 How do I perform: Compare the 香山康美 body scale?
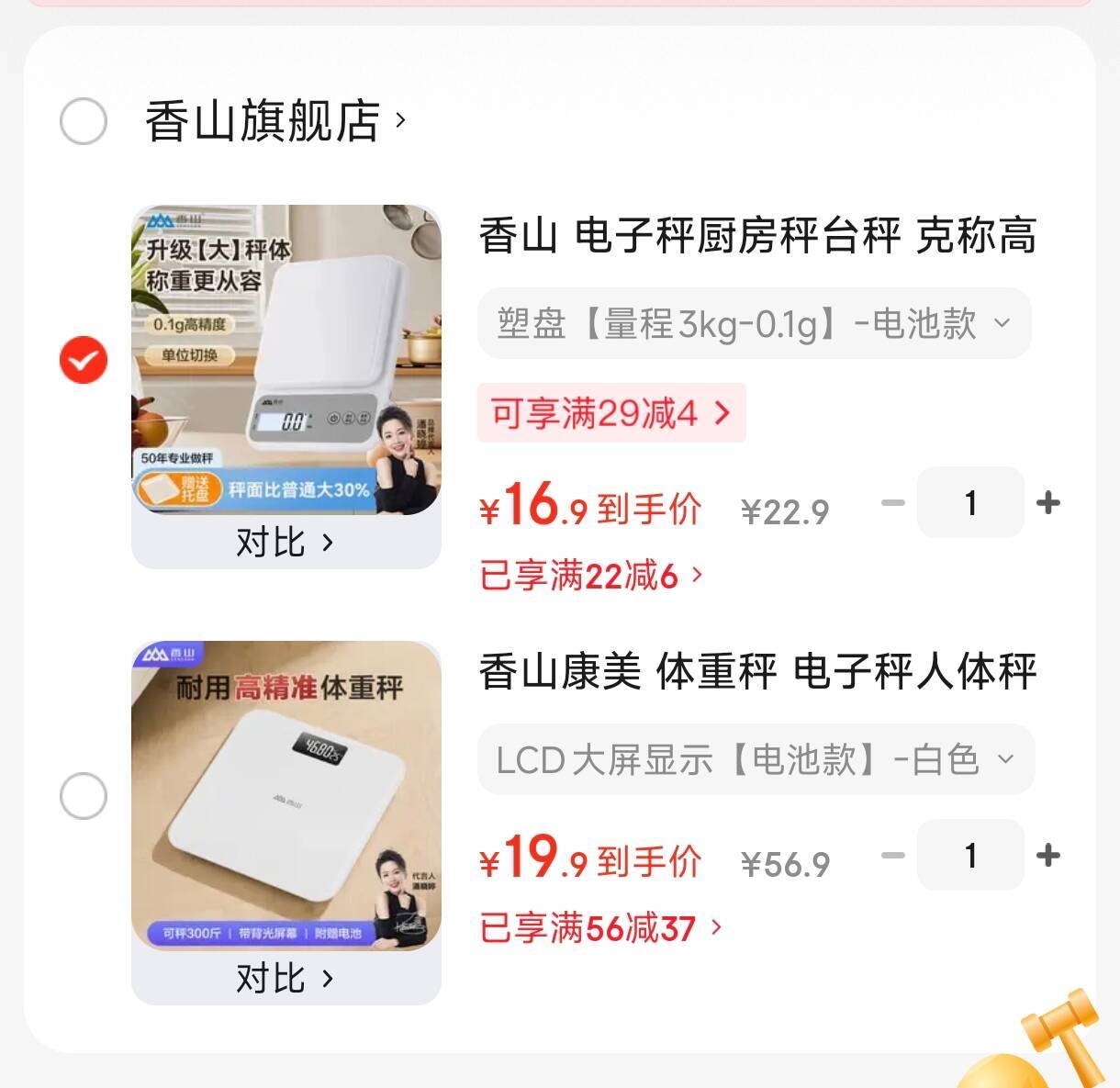(x=285, y=979)
